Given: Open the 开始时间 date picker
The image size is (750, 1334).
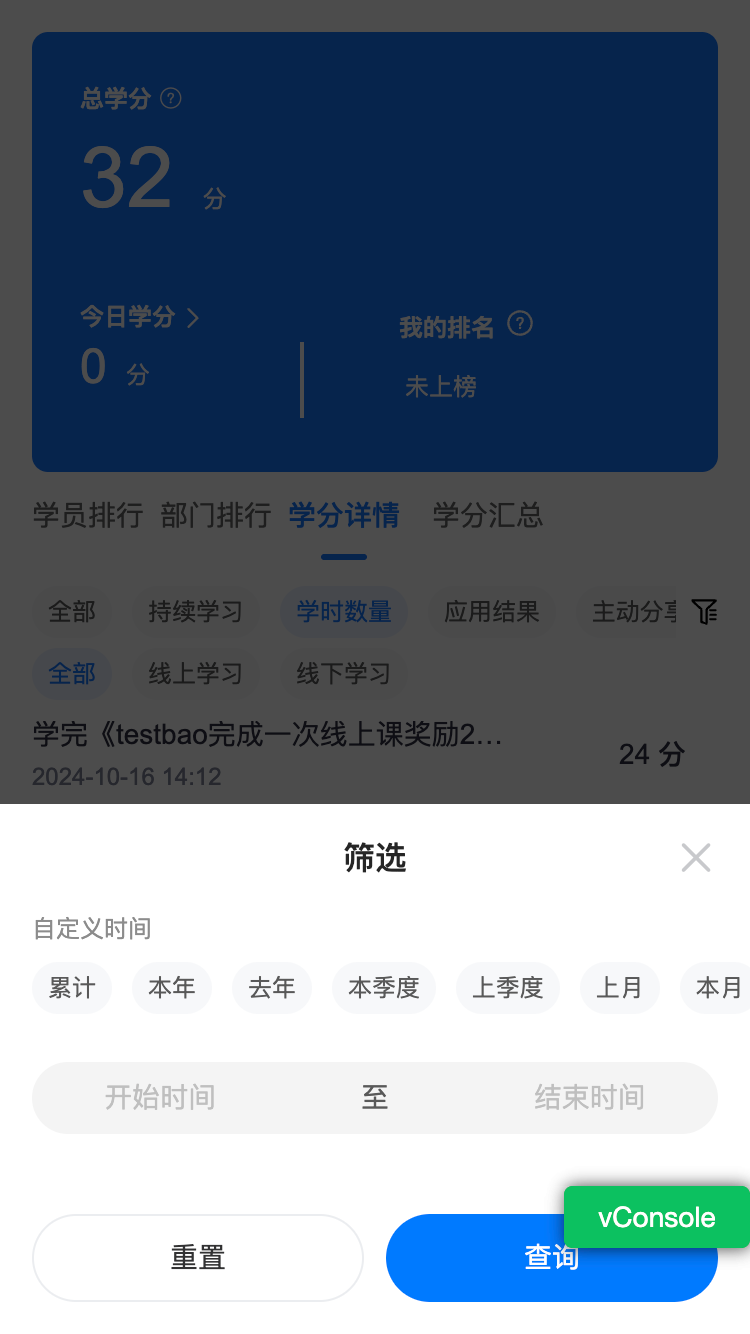Looking at the screenshot, I should [160, 1097].
